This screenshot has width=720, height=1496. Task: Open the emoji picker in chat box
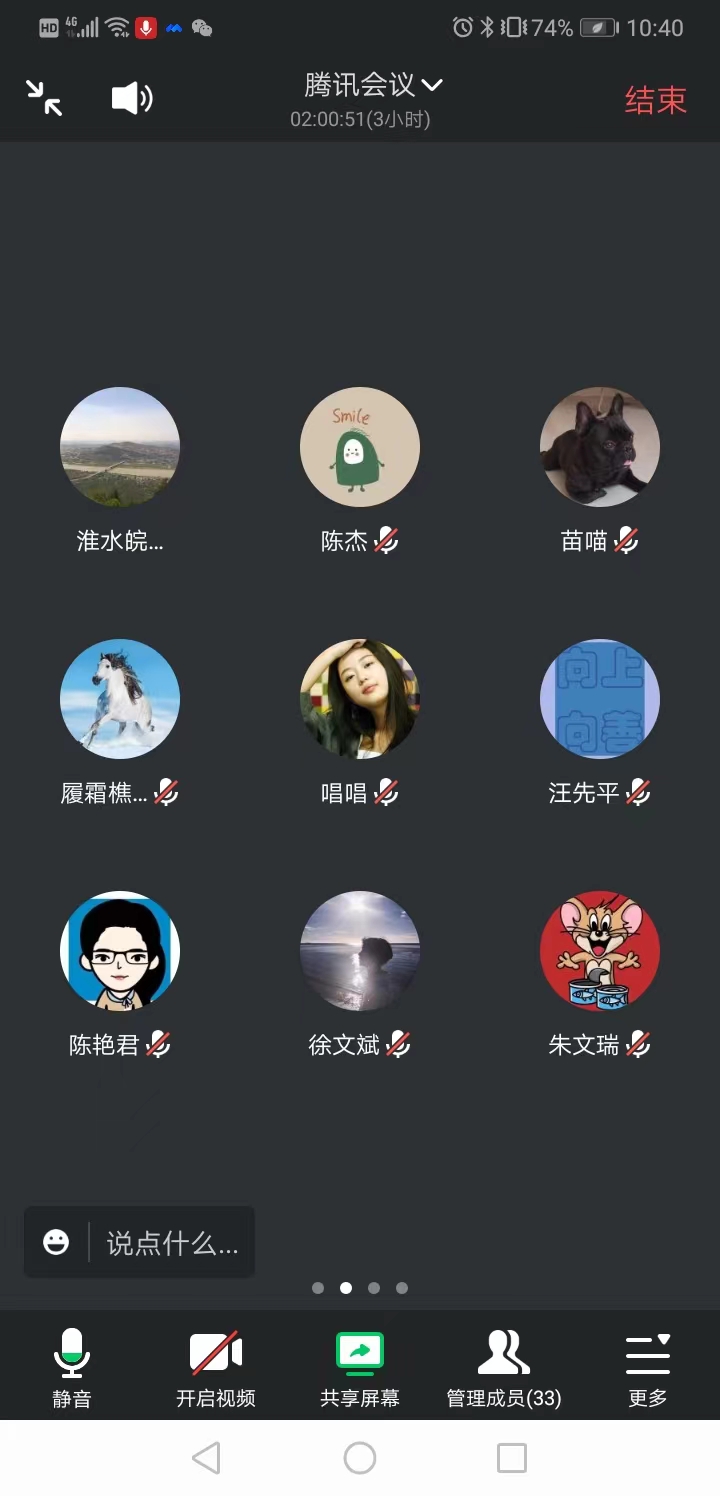(57, 1243)
